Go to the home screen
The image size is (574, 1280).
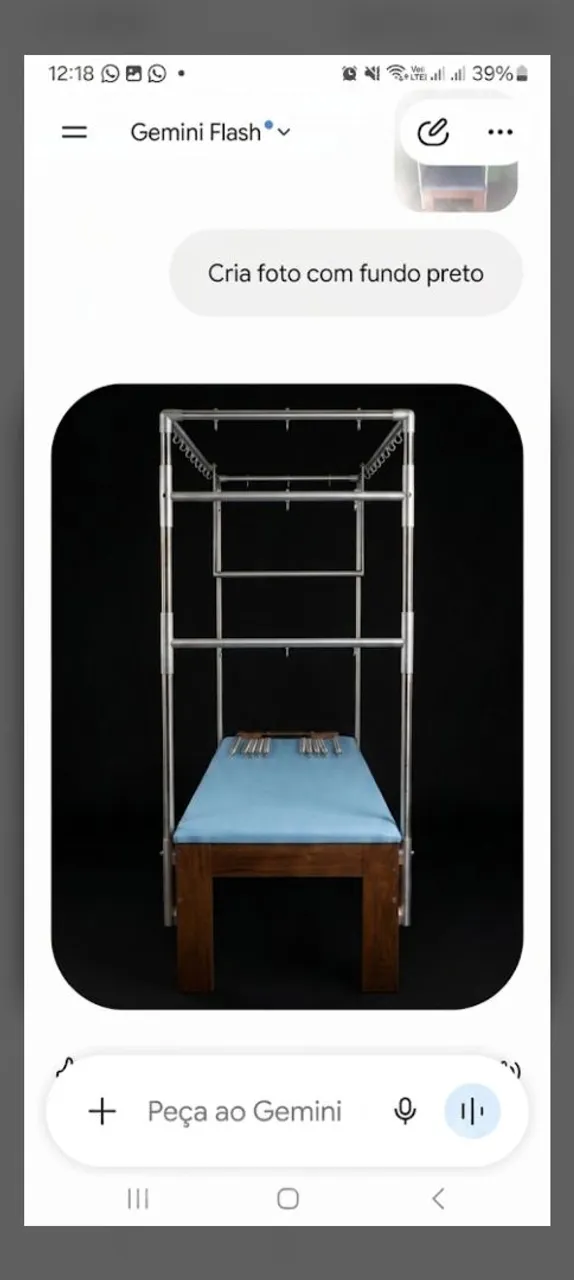(x=288, y=1198)
